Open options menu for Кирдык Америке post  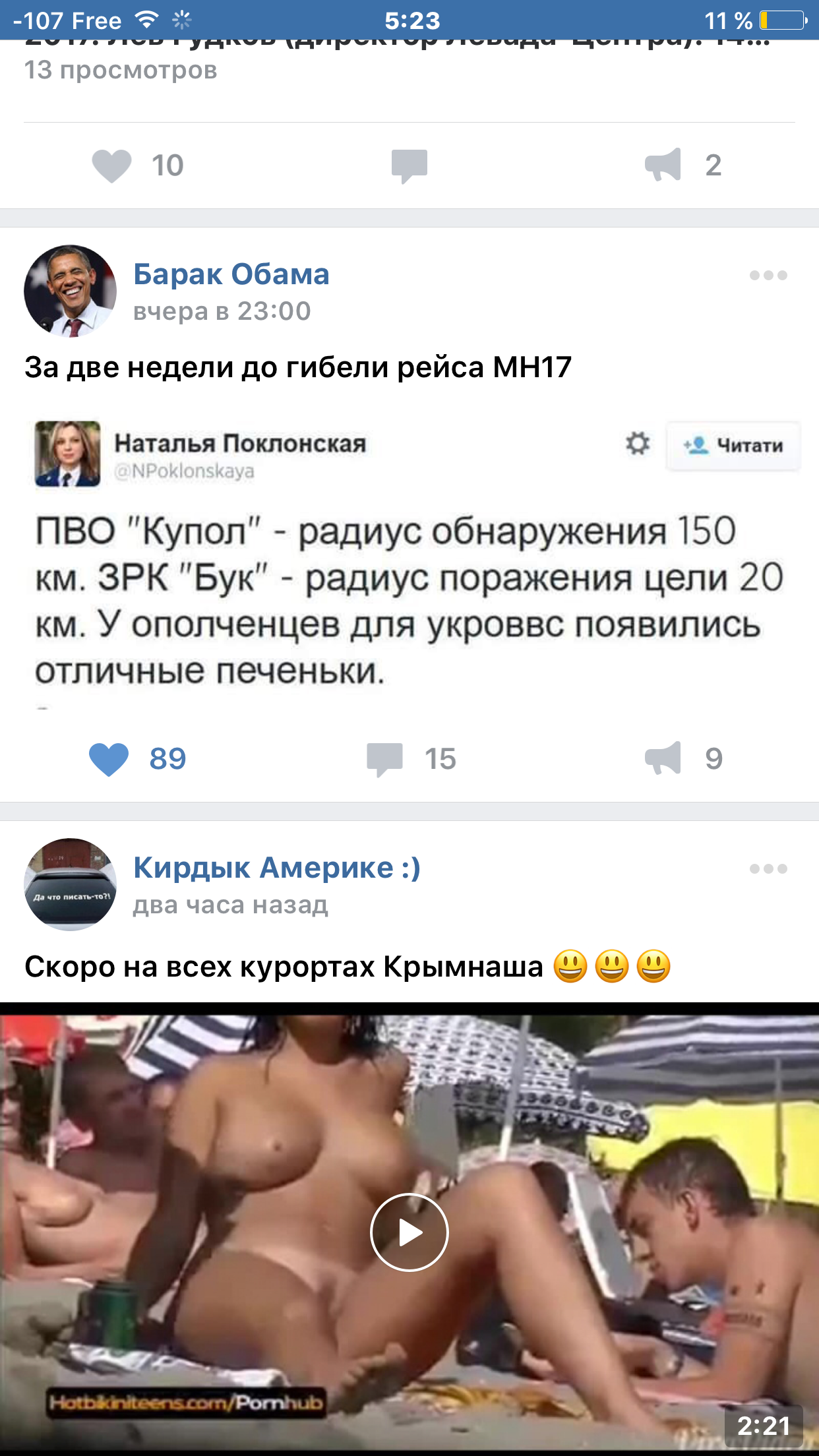click(x=768, y=869)
